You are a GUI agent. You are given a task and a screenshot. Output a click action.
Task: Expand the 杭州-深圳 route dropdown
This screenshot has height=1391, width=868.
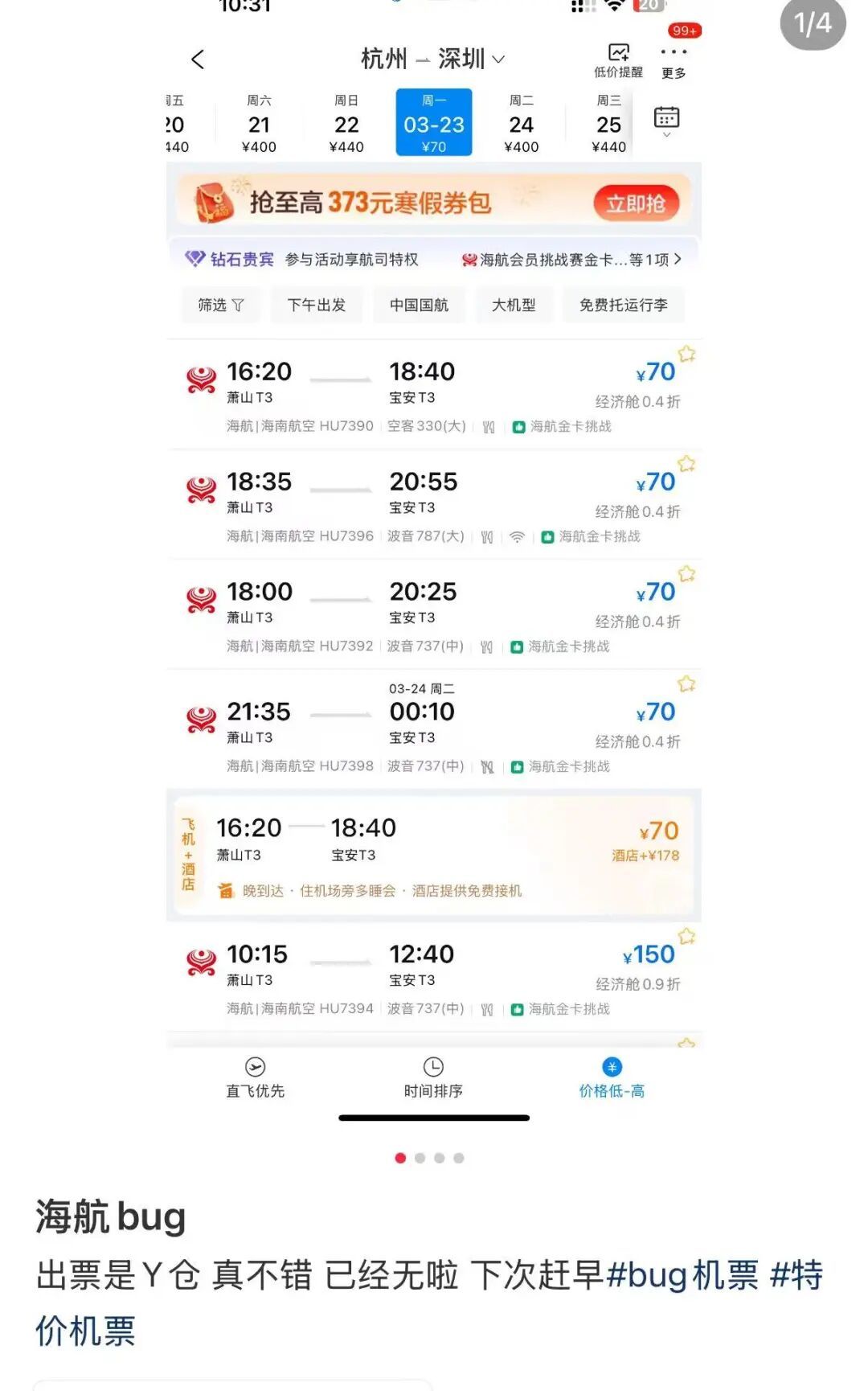(x=500, y=59)
